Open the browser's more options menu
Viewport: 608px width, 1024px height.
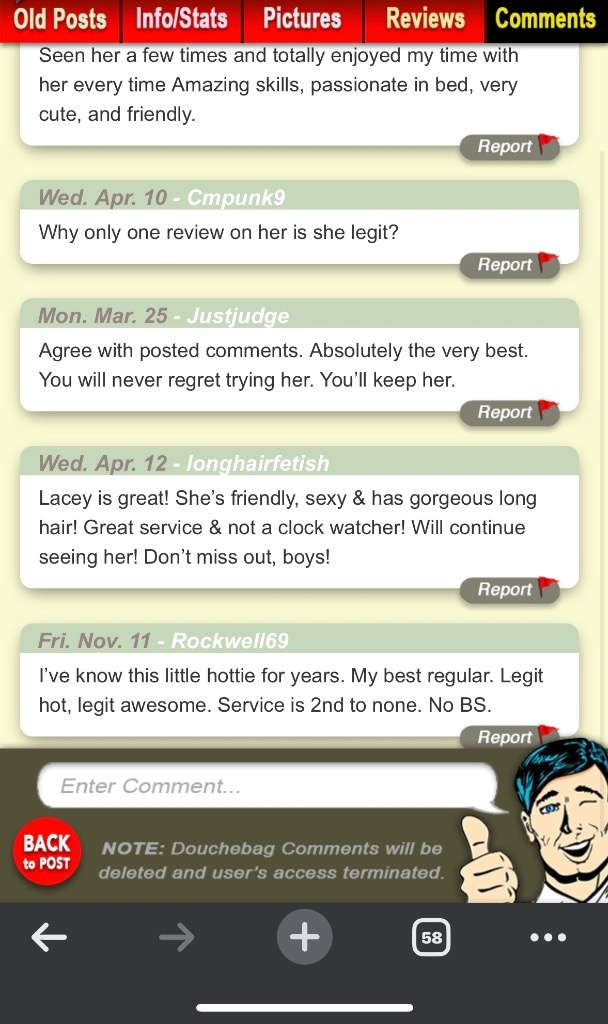548,937
